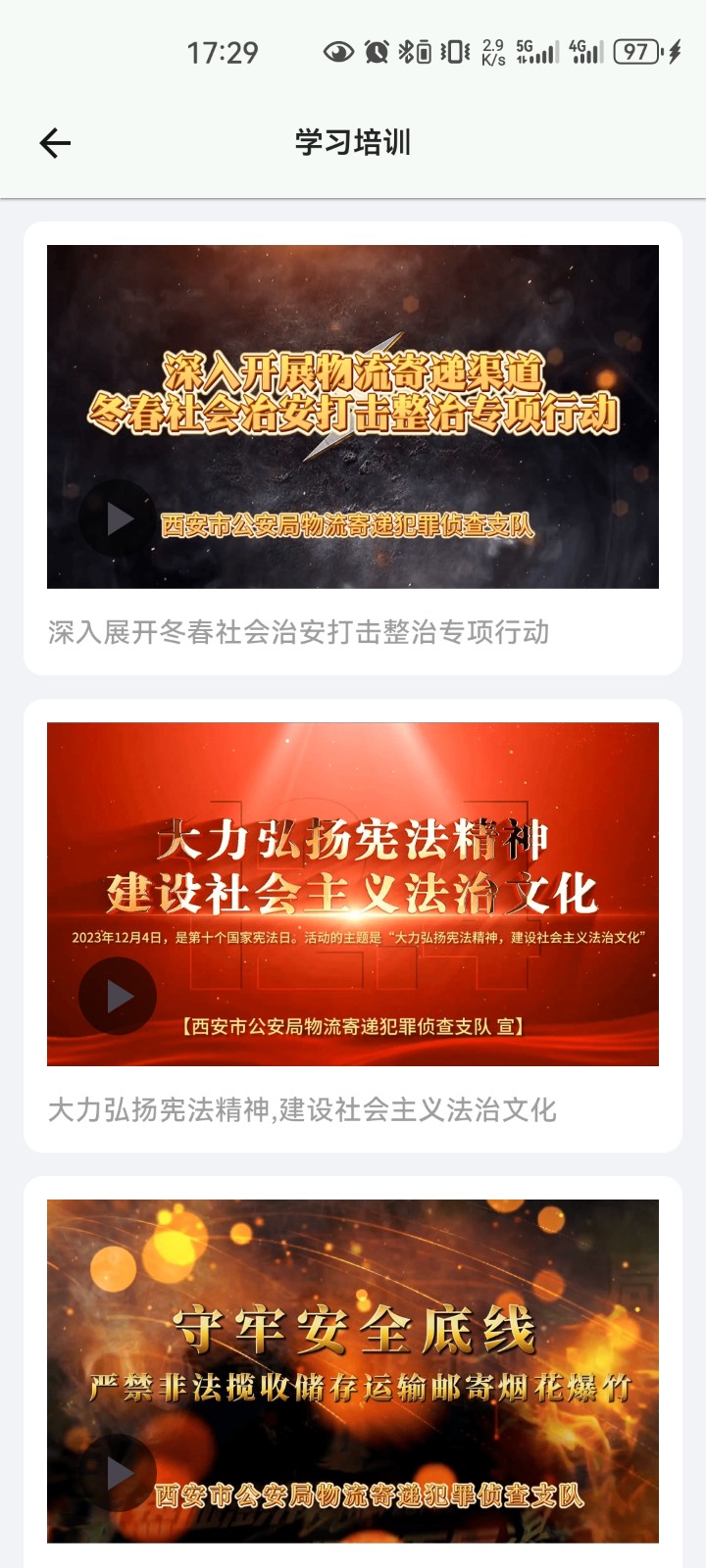Play the 冬春社会治安打击整治专项行动 video
Viewport: 706px width, 1568px height.
(x=118, y=518)
